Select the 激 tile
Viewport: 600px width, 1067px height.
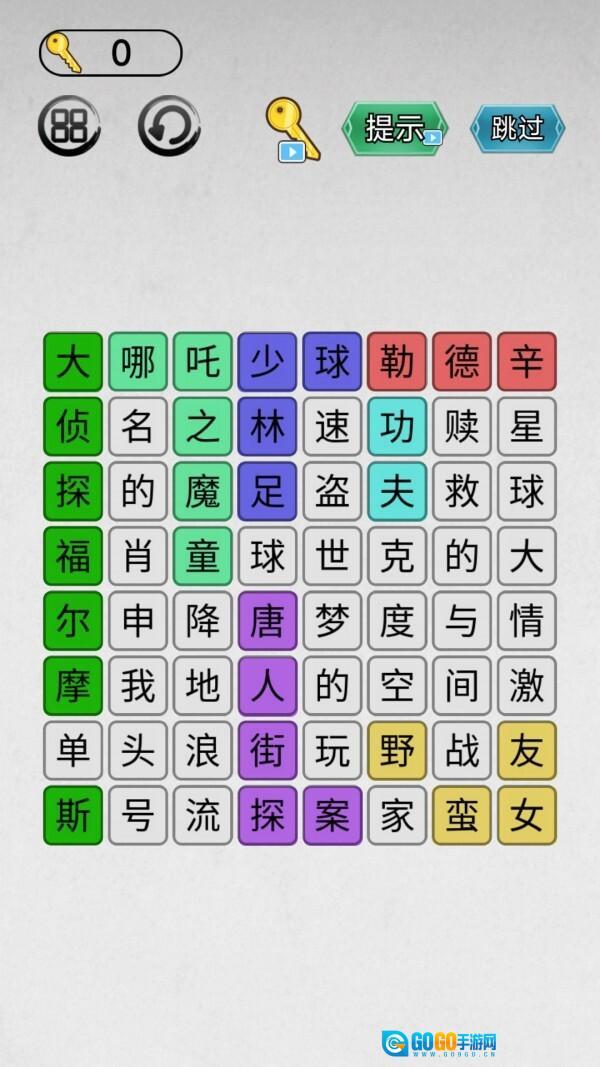click(527, 687)
